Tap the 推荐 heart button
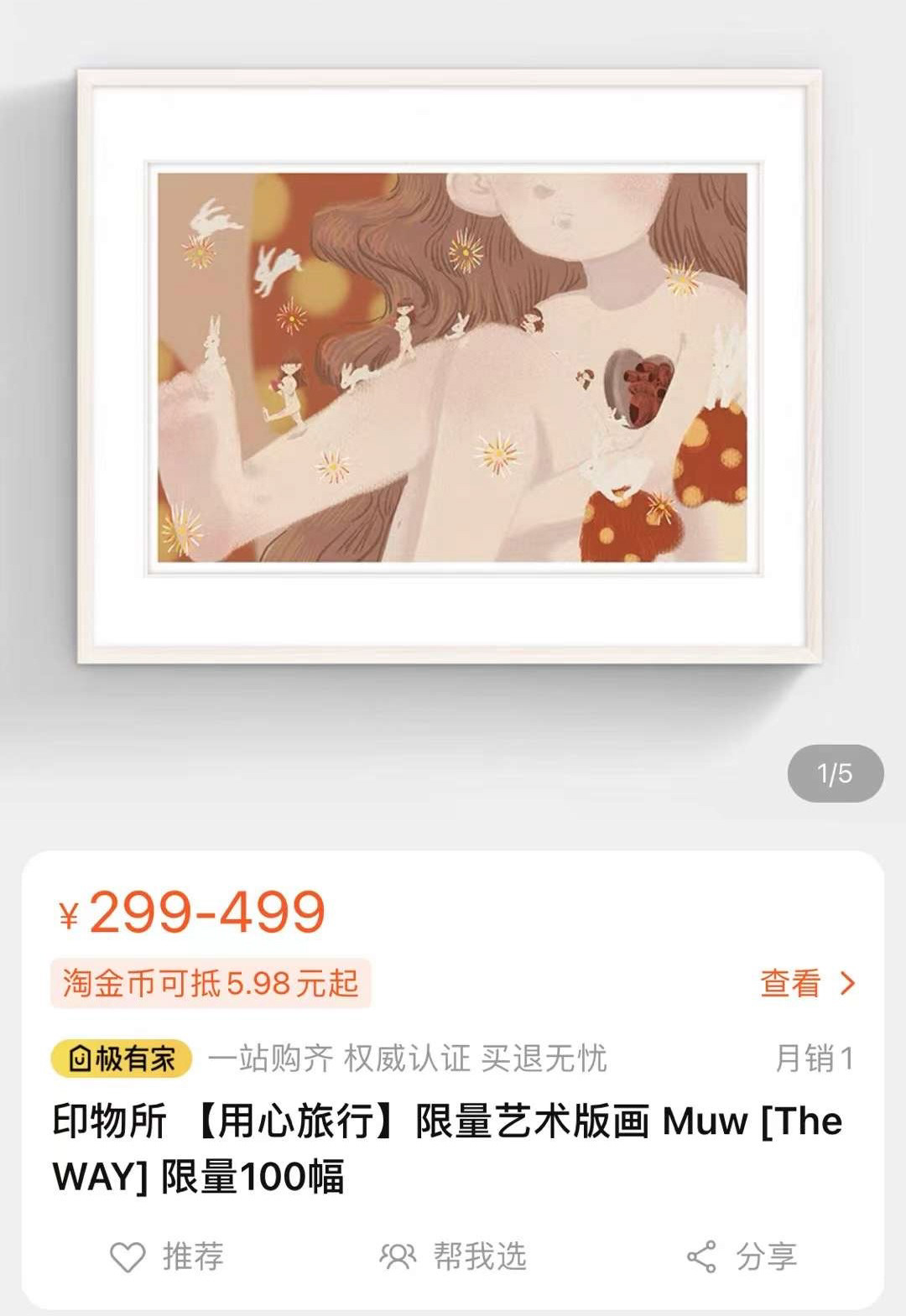The height and width of the screenshot is (1316, 906). (168, 1256)
